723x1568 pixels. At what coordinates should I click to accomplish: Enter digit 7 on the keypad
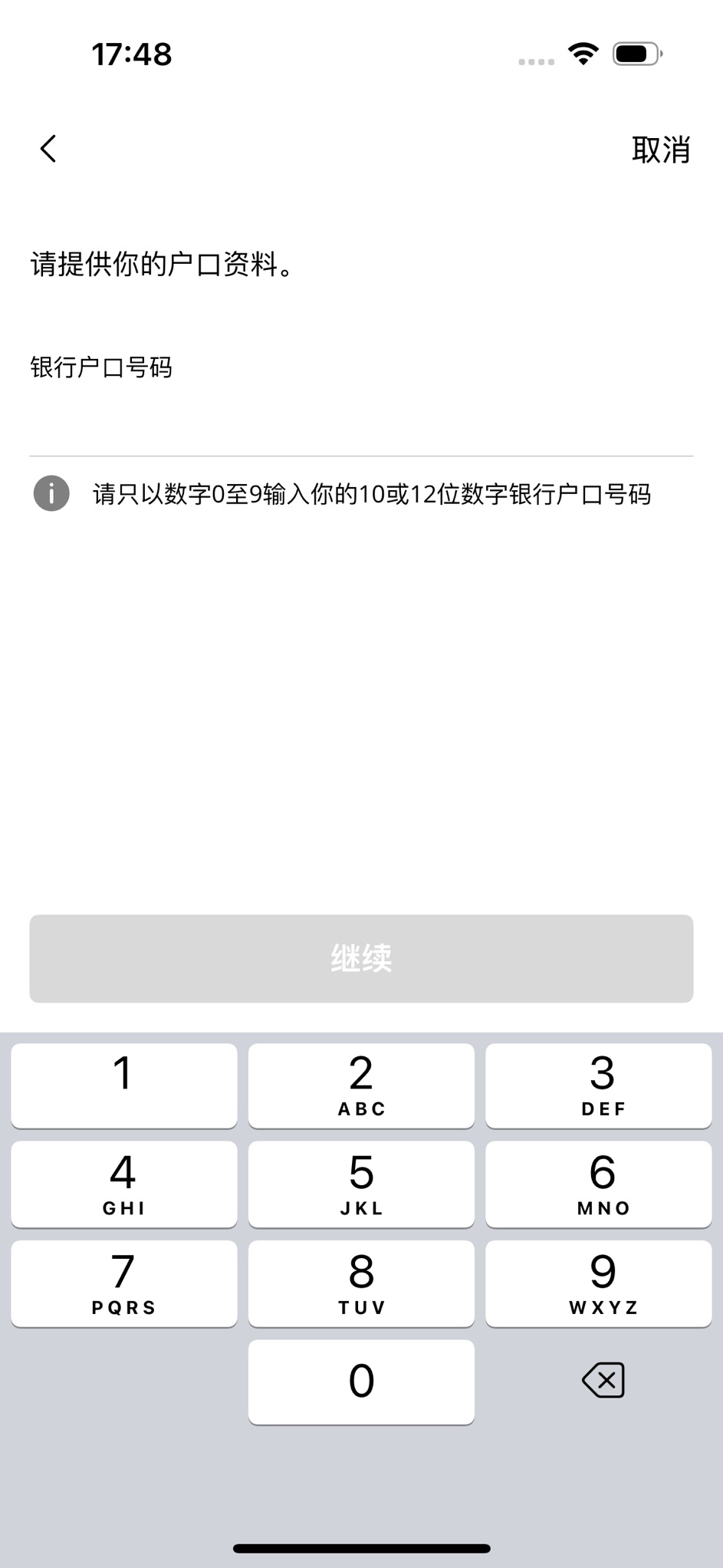(x=124, y=1283)
